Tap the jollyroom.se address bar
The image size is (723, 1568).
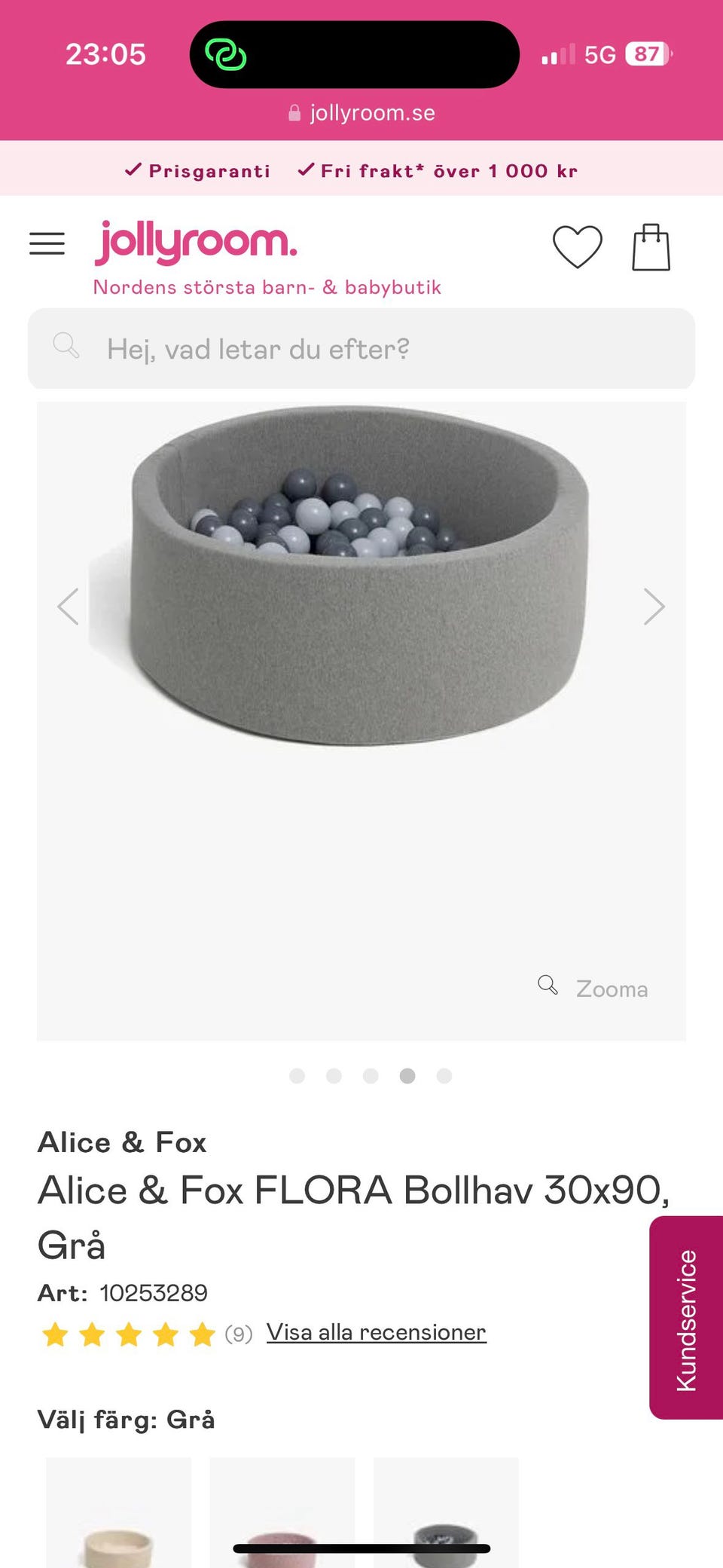click(361, 113)
